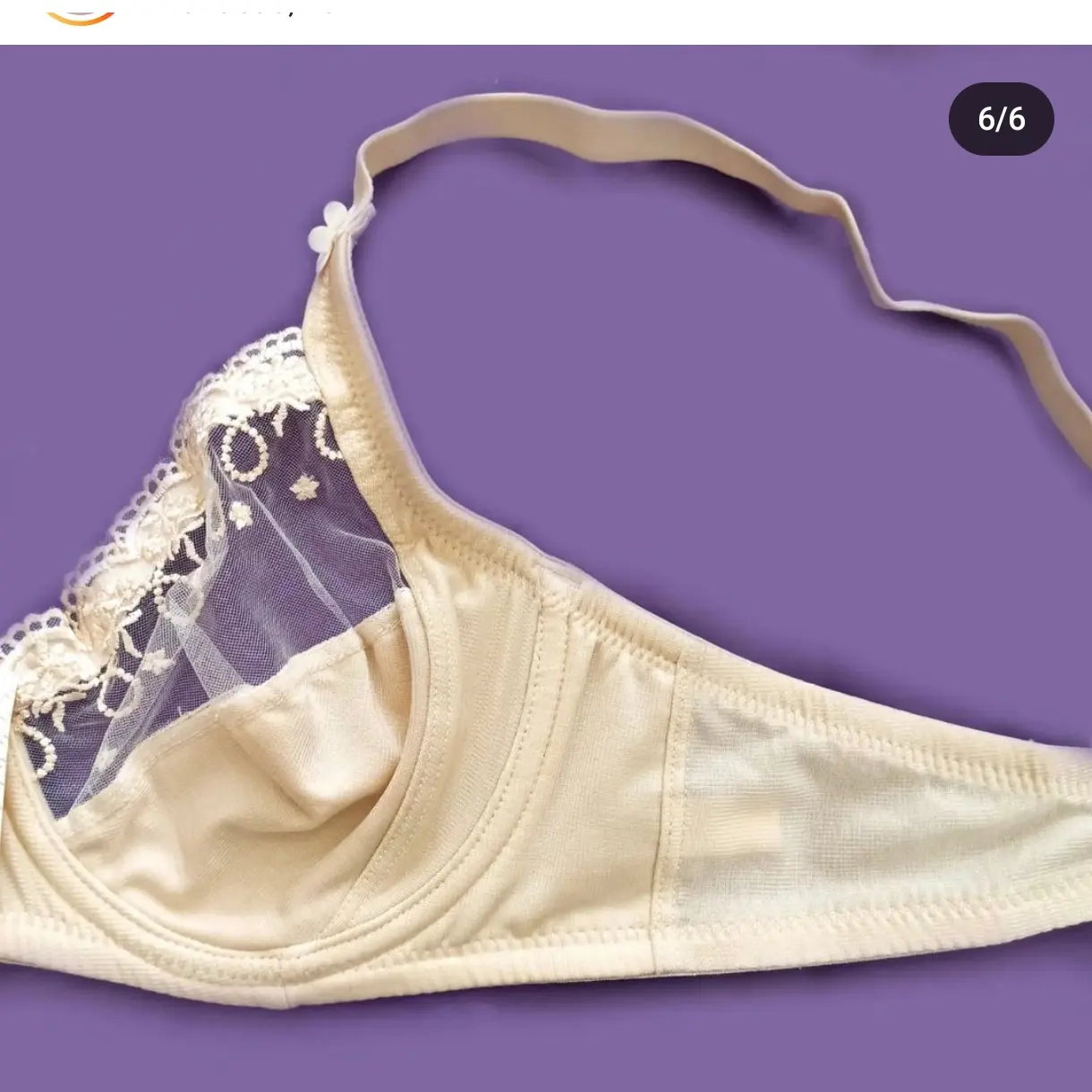Open the seller's profile avatar
Image resolution: width=1092 pixels, height=1092 pixels.
point(81,11)
